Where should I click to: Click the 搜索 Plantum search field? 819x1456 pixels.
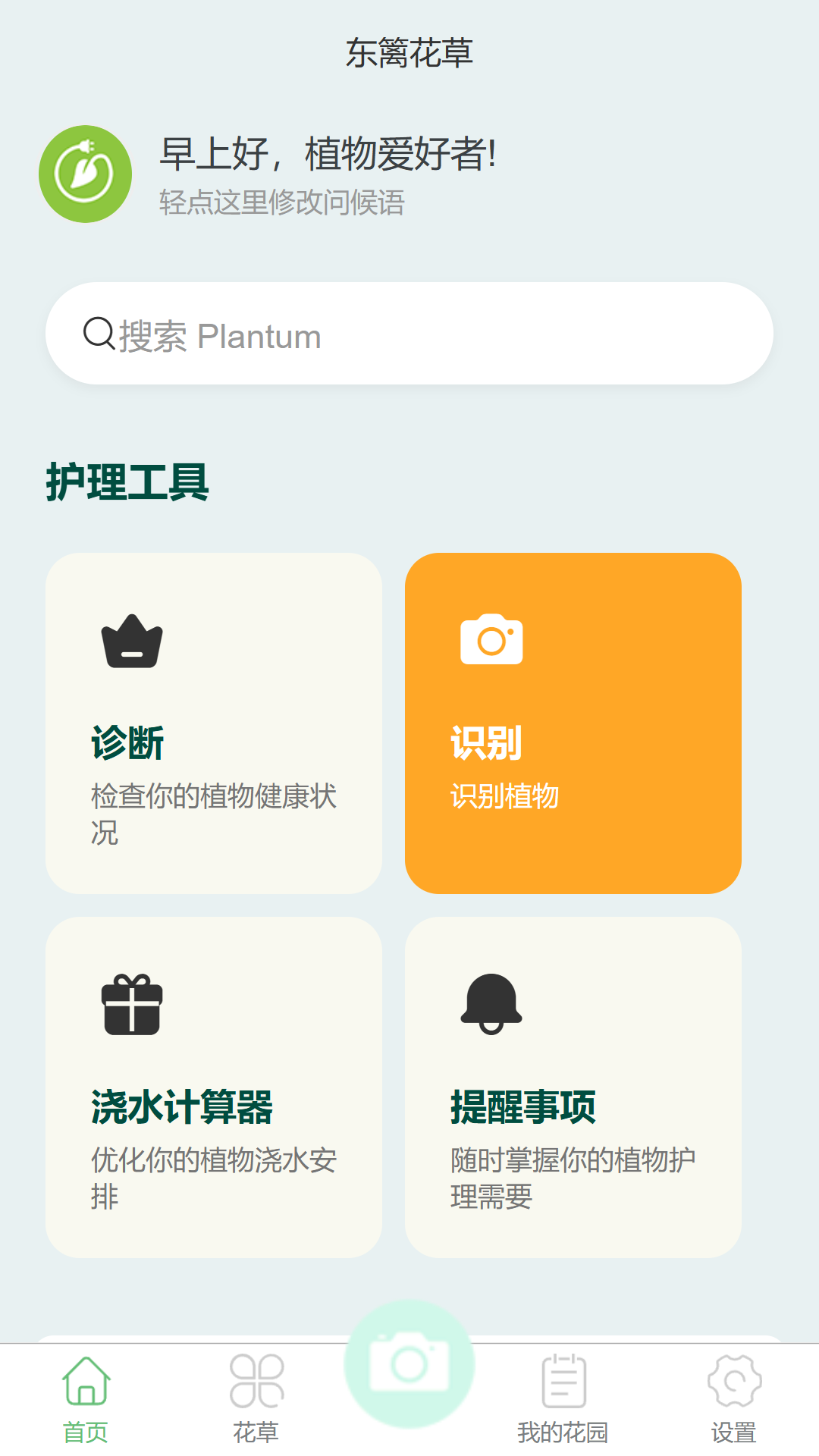coord(409,332)
